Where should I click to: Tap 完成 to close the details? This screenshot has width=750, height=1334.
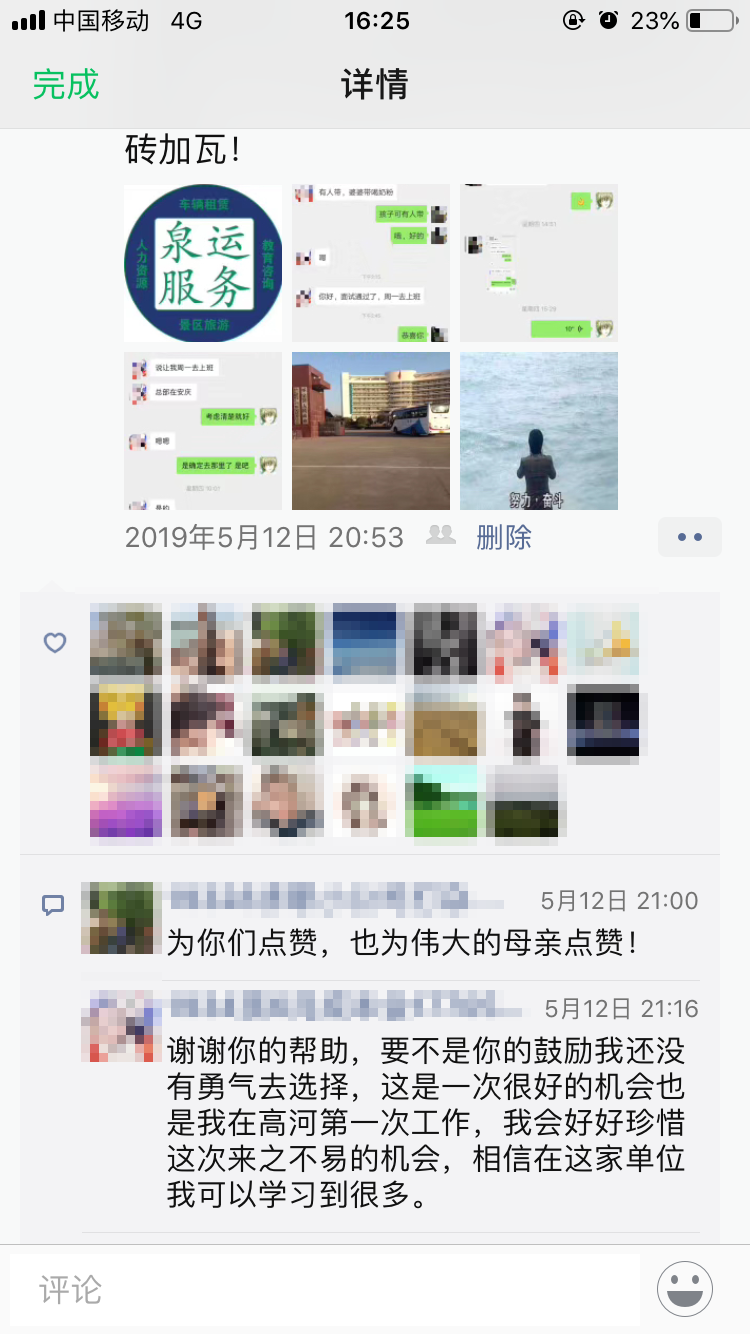(x=66, y=85)
